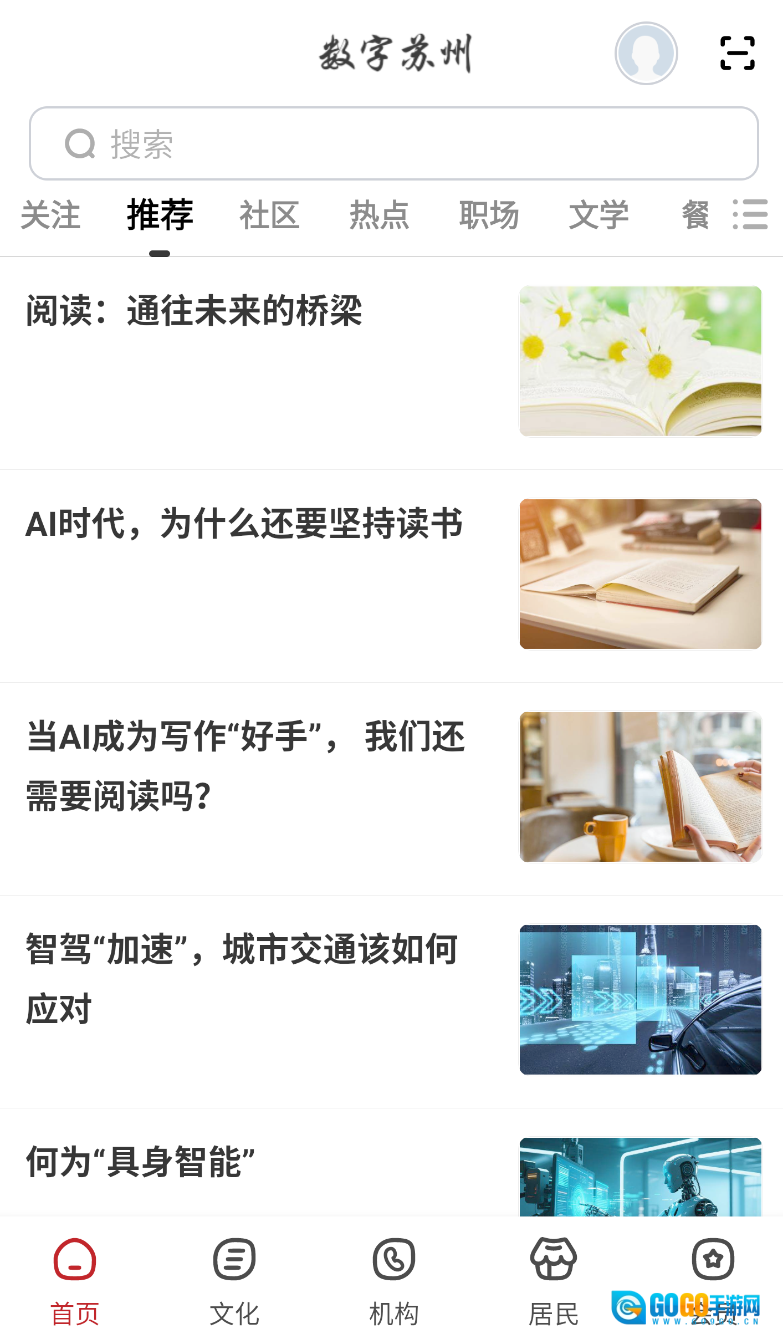Switch to the 关注 tab
Screen dimensions: 783x1335
click(50, 215)
